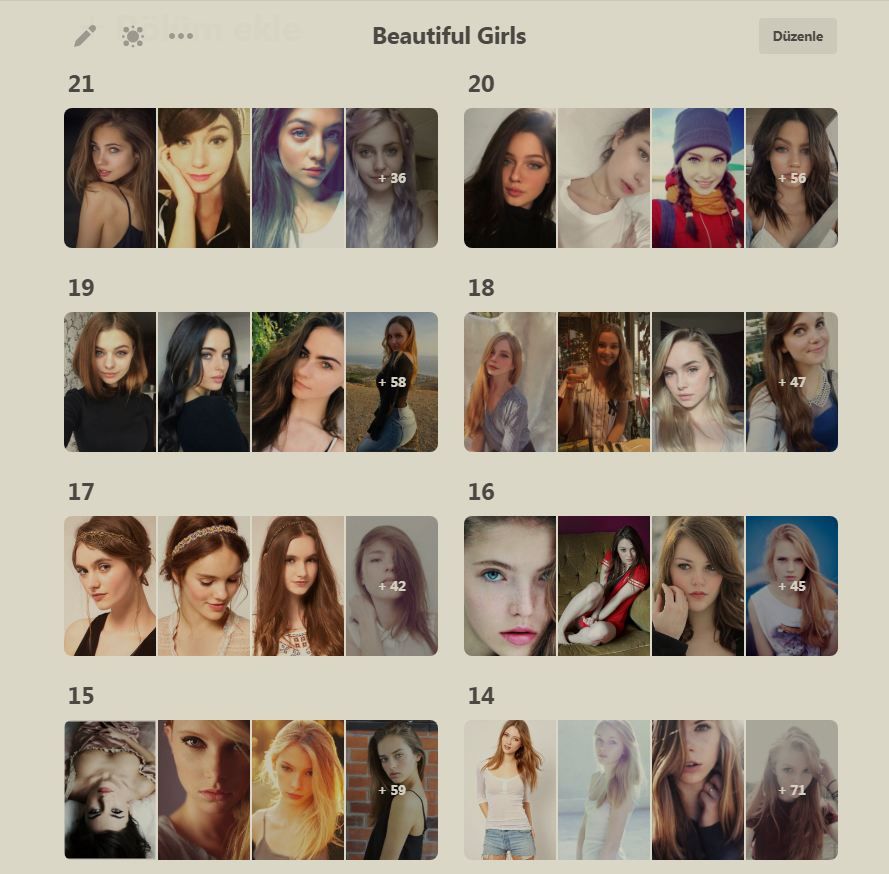Screen dimensions: 889x874
Task: Open the section numbered 14
Action: [x=650, y=790]
